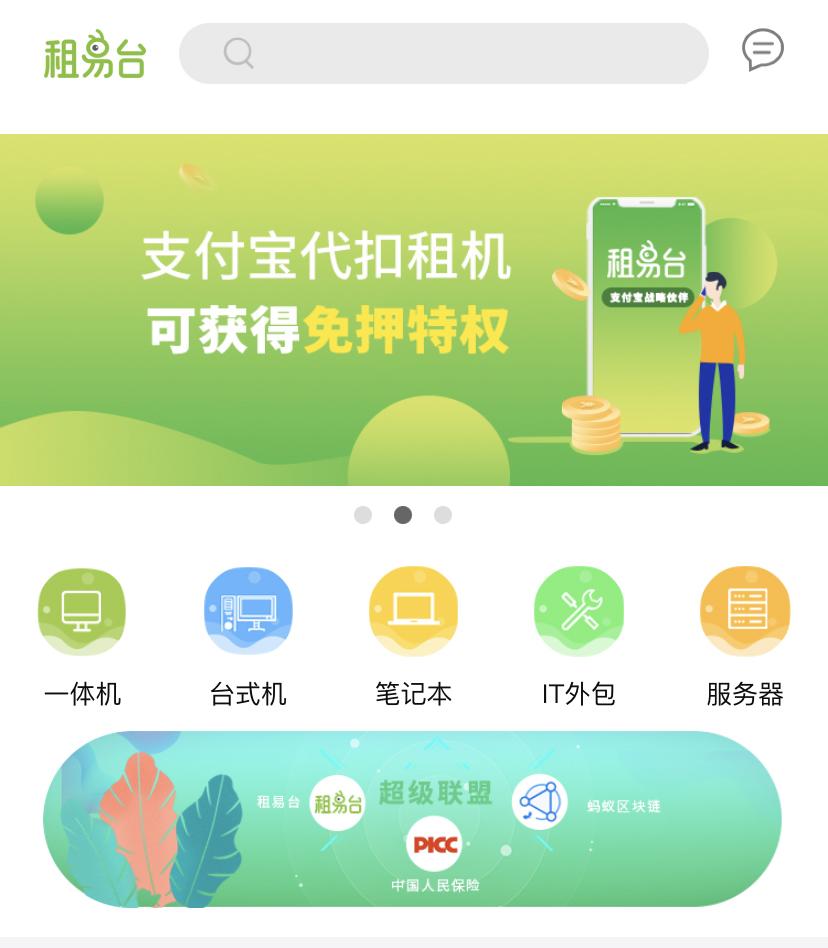Screen dimensions: 828x948
Task: Click the magnifying glass search icon
Action: (238, 53)
